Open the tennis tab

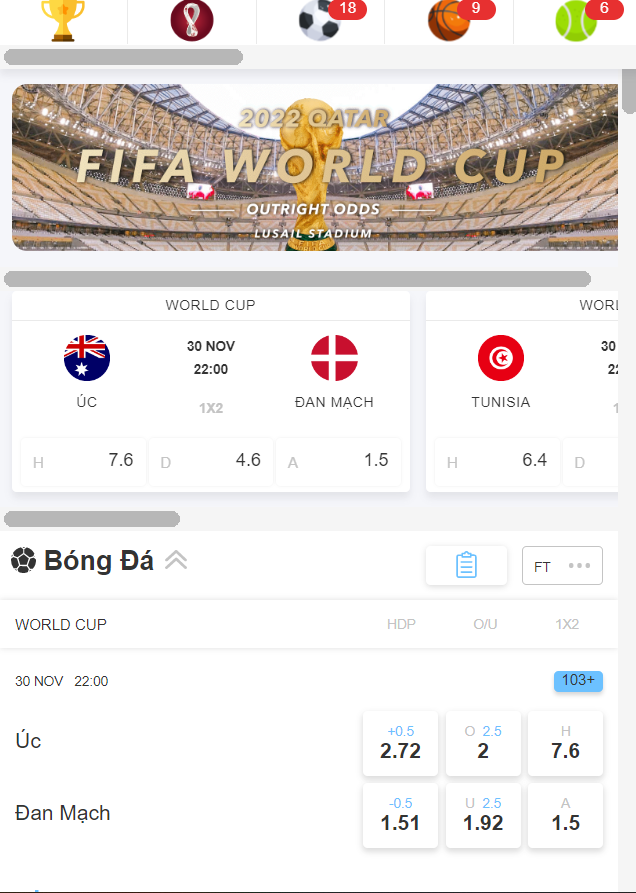click(x=576, y=20)
